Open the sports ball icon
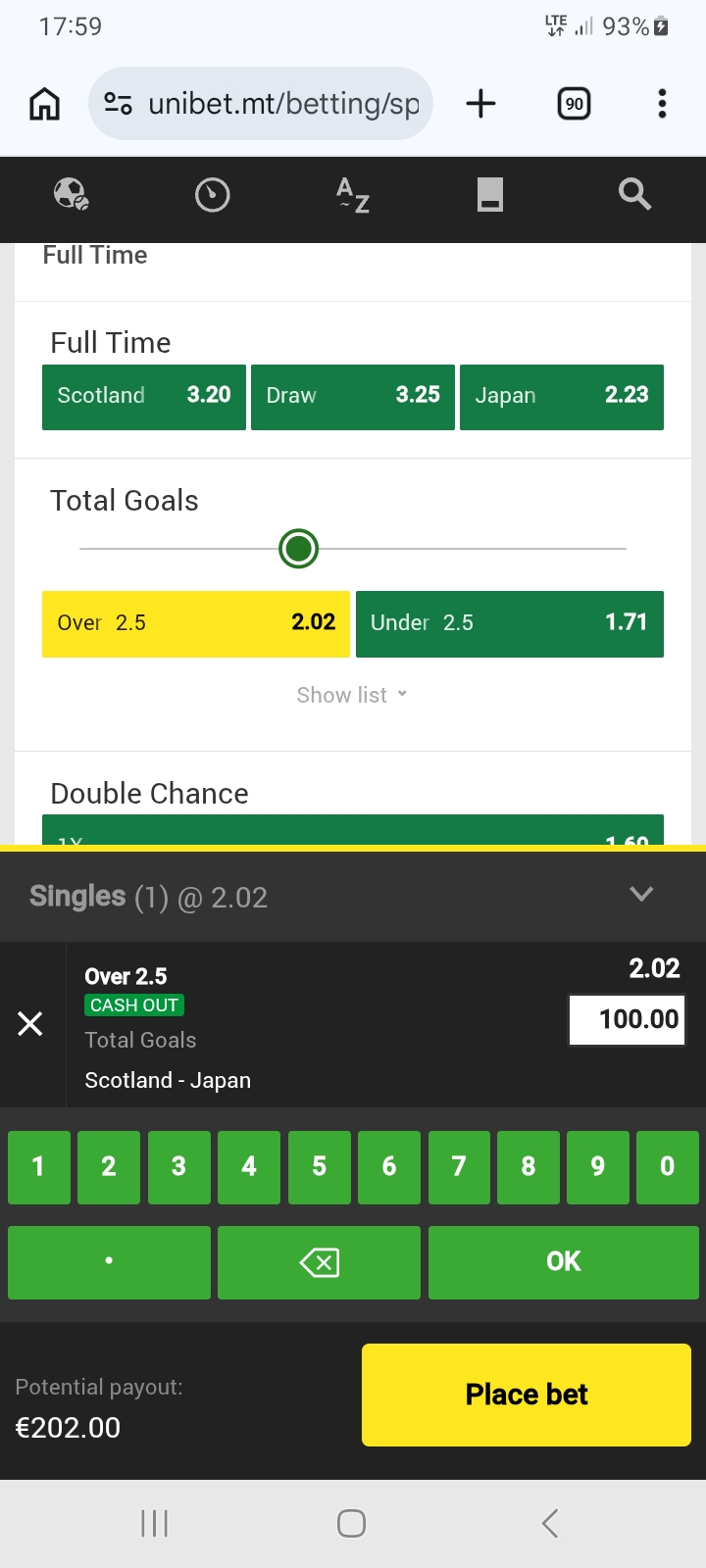 [72, 195]
